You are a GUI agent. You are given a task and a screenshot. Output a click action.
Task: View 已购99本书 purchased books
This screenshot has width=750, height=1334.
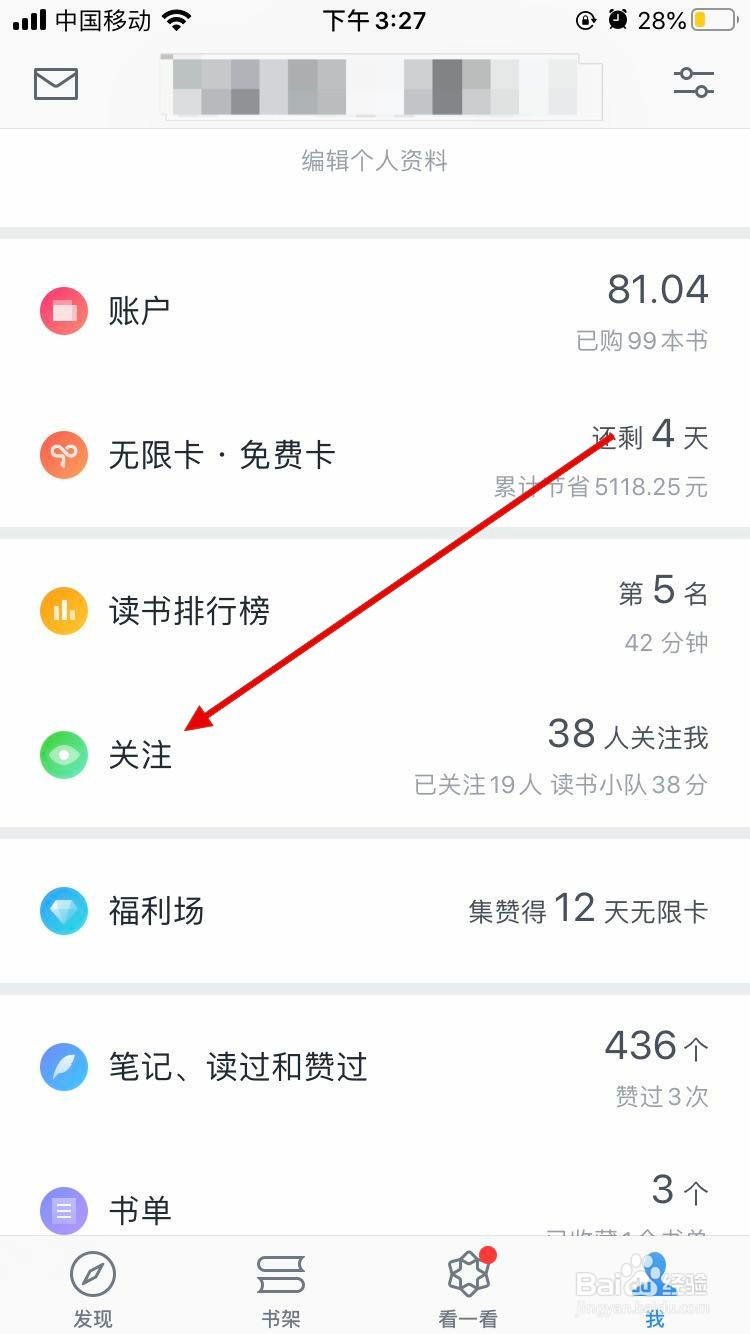[643, 341]
